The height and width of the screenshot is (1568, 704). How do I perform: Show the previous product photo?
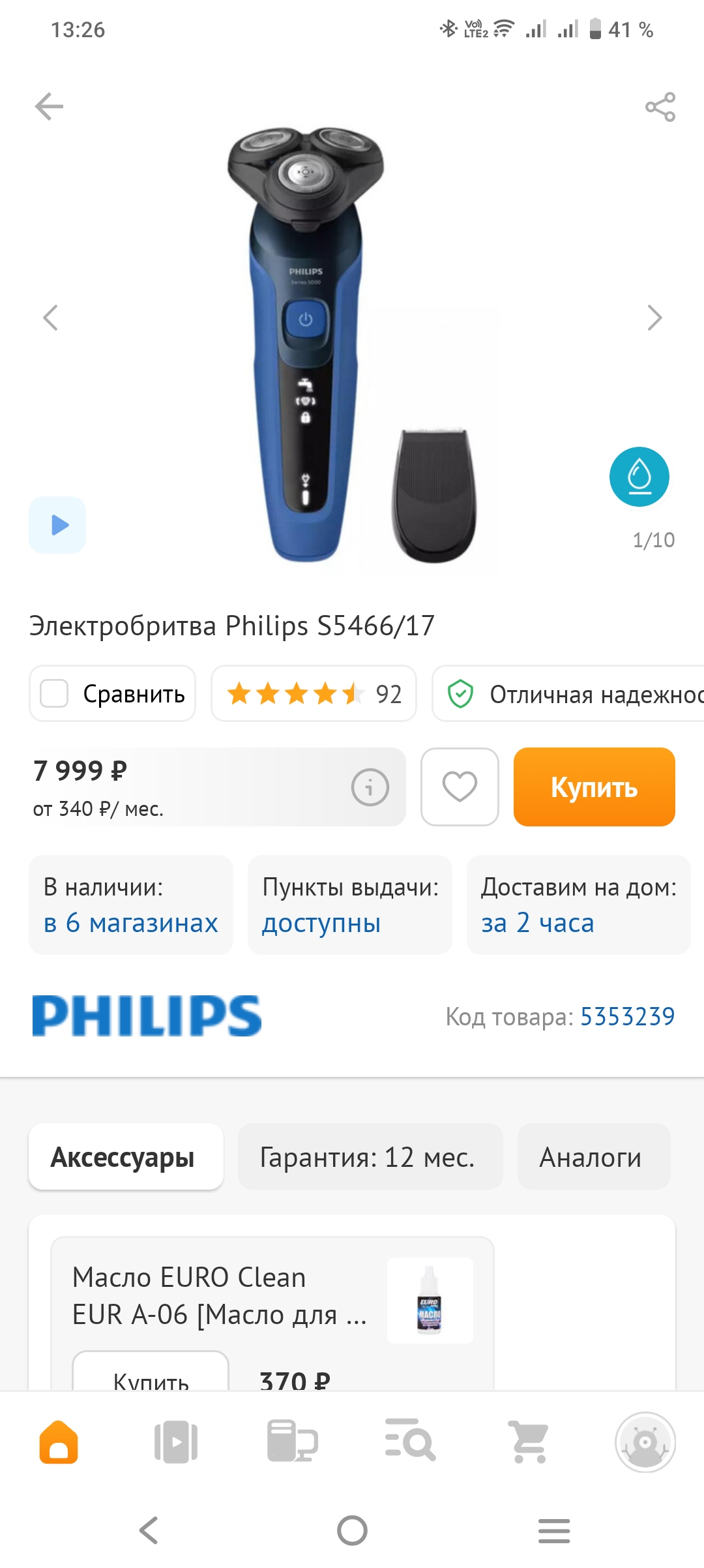pos(50,318)
